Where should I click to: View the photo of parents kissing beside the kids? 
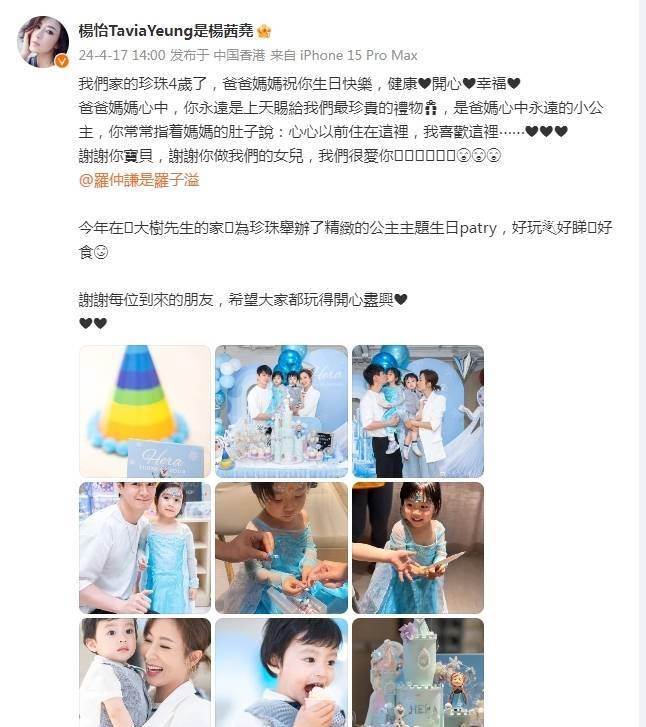417,411
